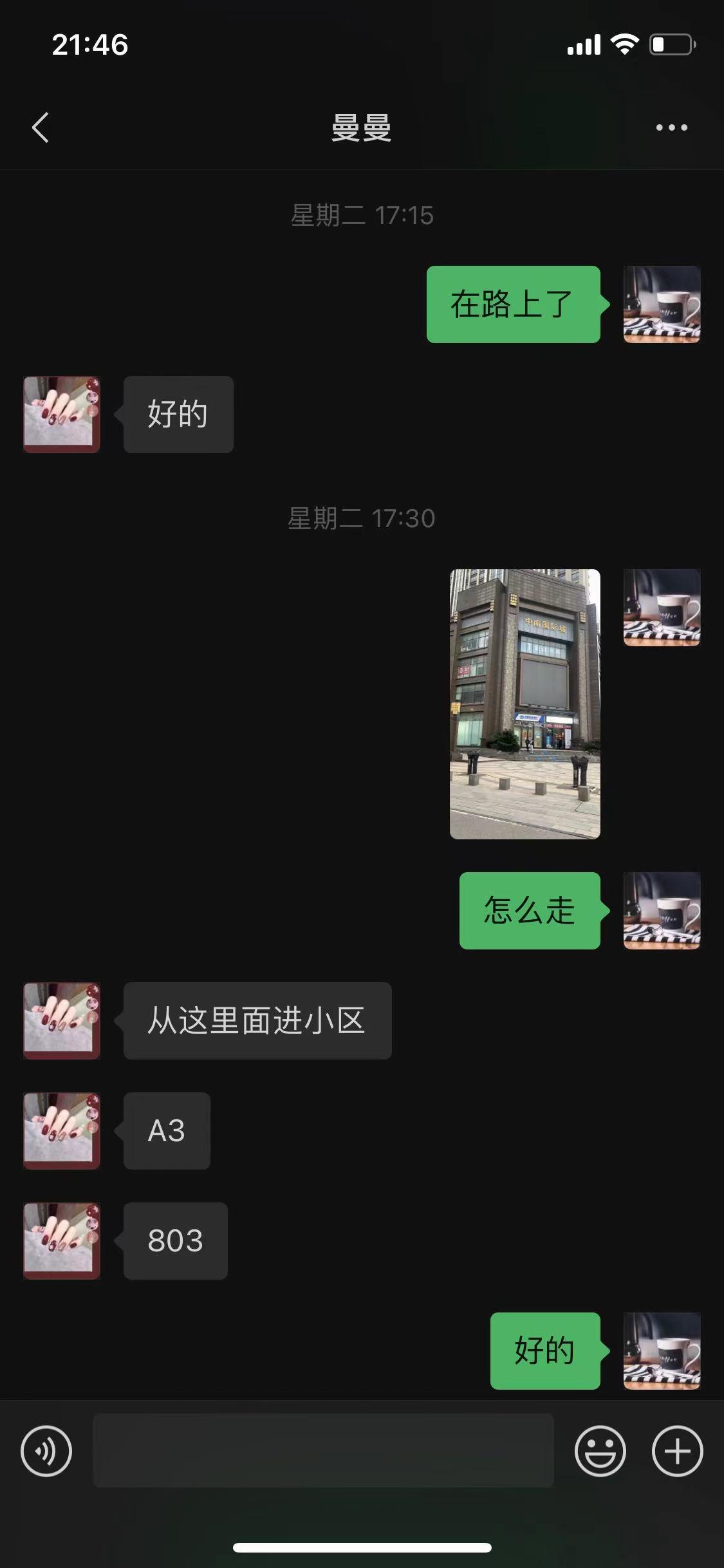Image resolution: width=724 pixels, height=1568 pixels.
Task: Open the sent building photo
Action: 524,704
